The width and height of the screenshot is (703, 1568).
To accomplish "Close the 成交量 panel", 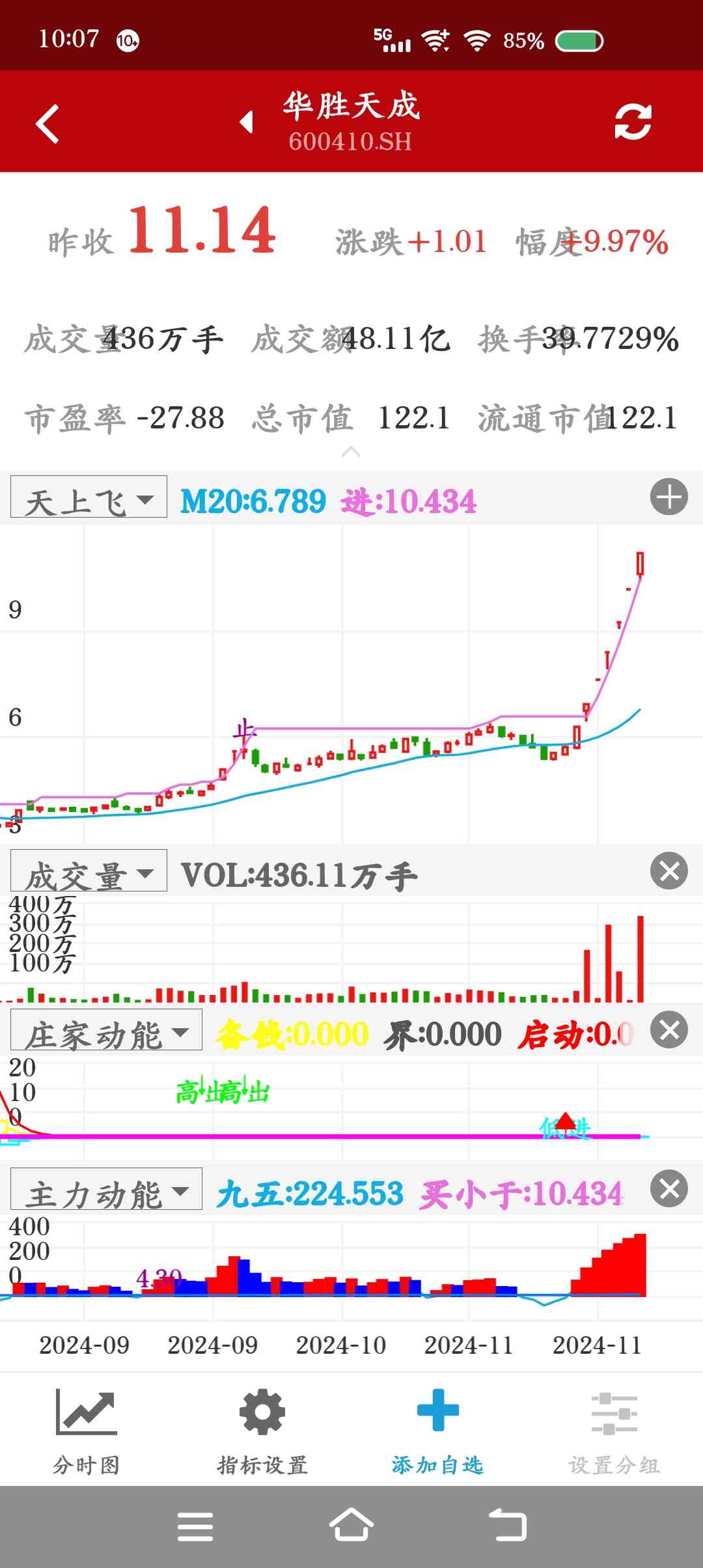I will click(x=669, y=871).
